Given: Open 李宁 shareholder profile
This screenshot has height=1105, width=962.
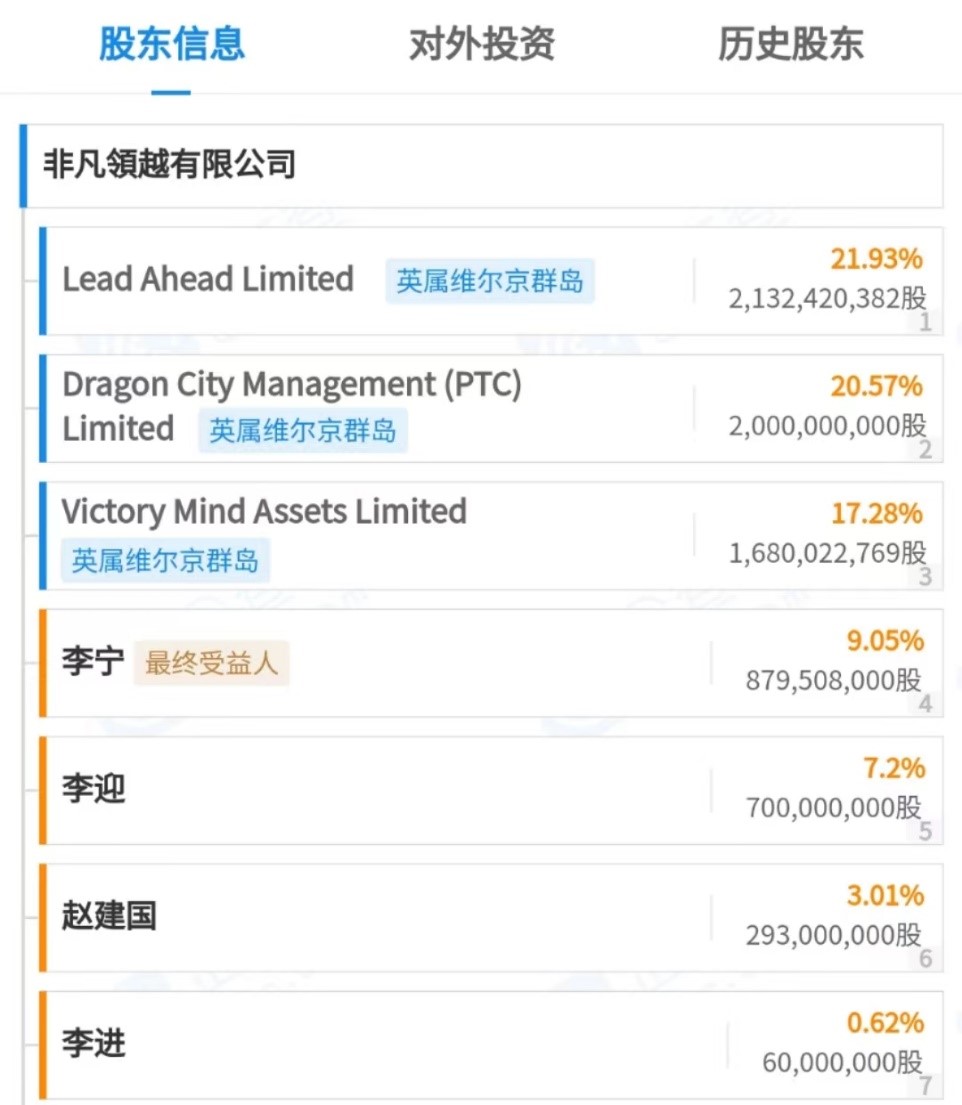Looking at the screenshot, I should tap(93, 661).
